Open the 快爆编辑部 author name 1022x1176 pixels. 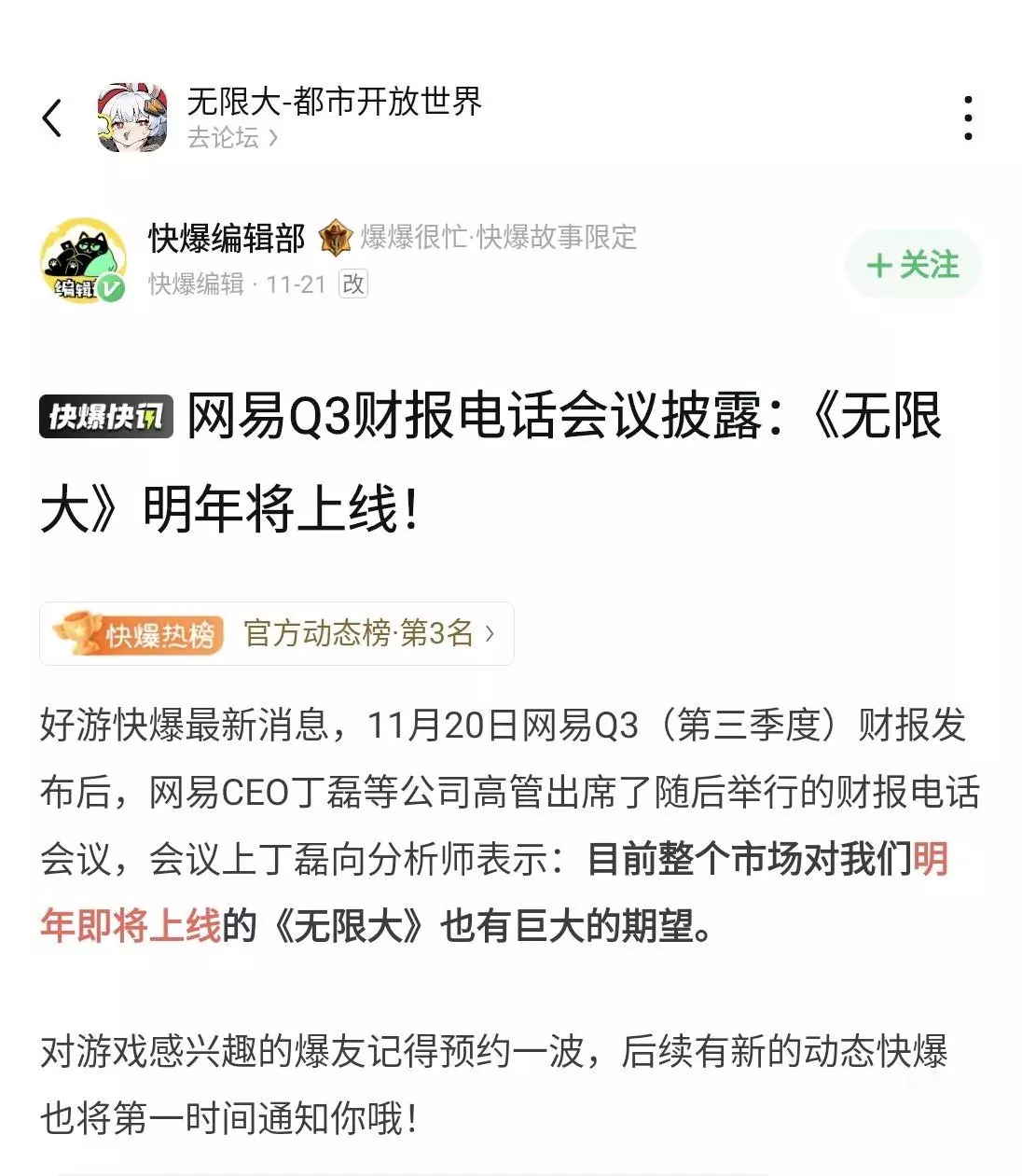pos(227,238)
